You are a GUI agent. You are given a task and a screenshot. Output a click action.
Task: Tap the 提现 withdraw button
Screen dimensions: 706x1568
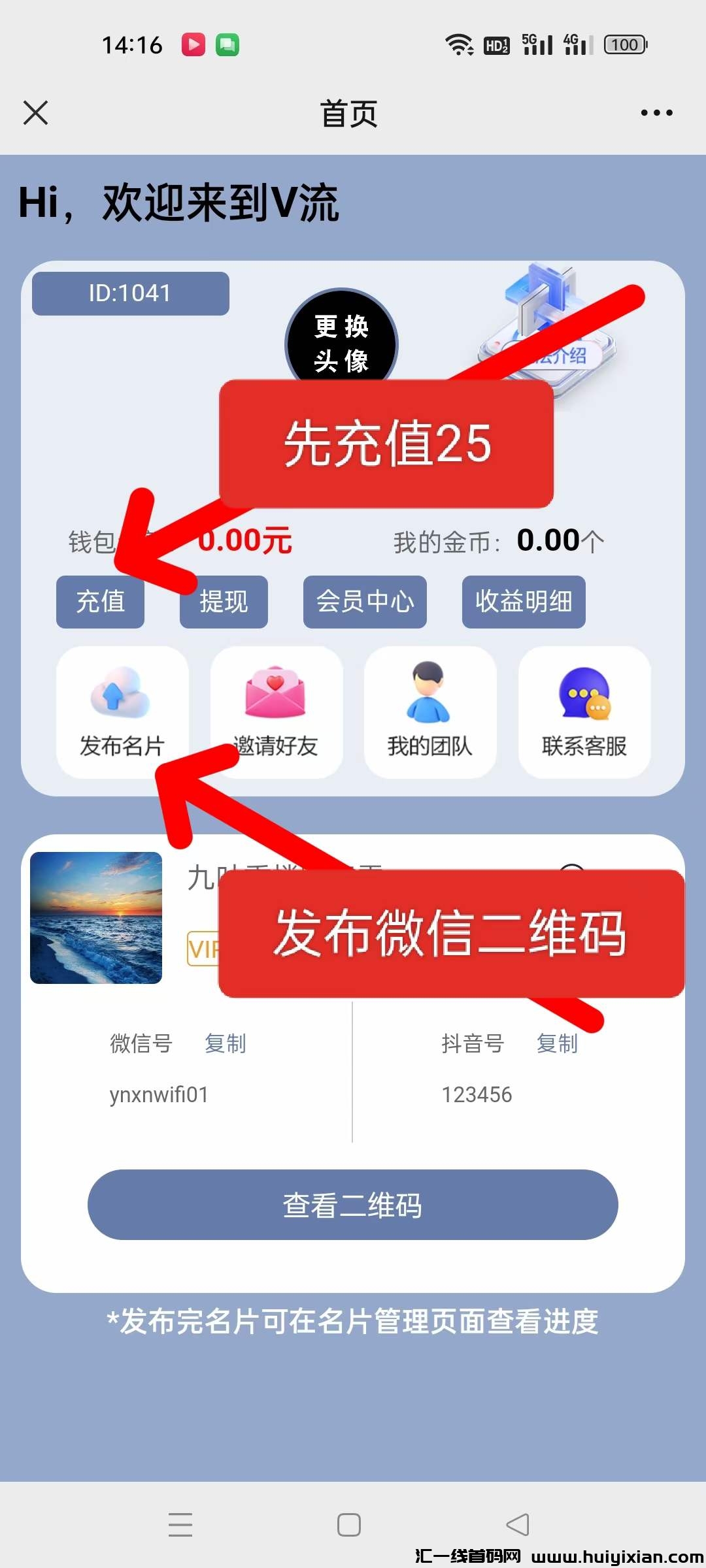tap(223, 602)
